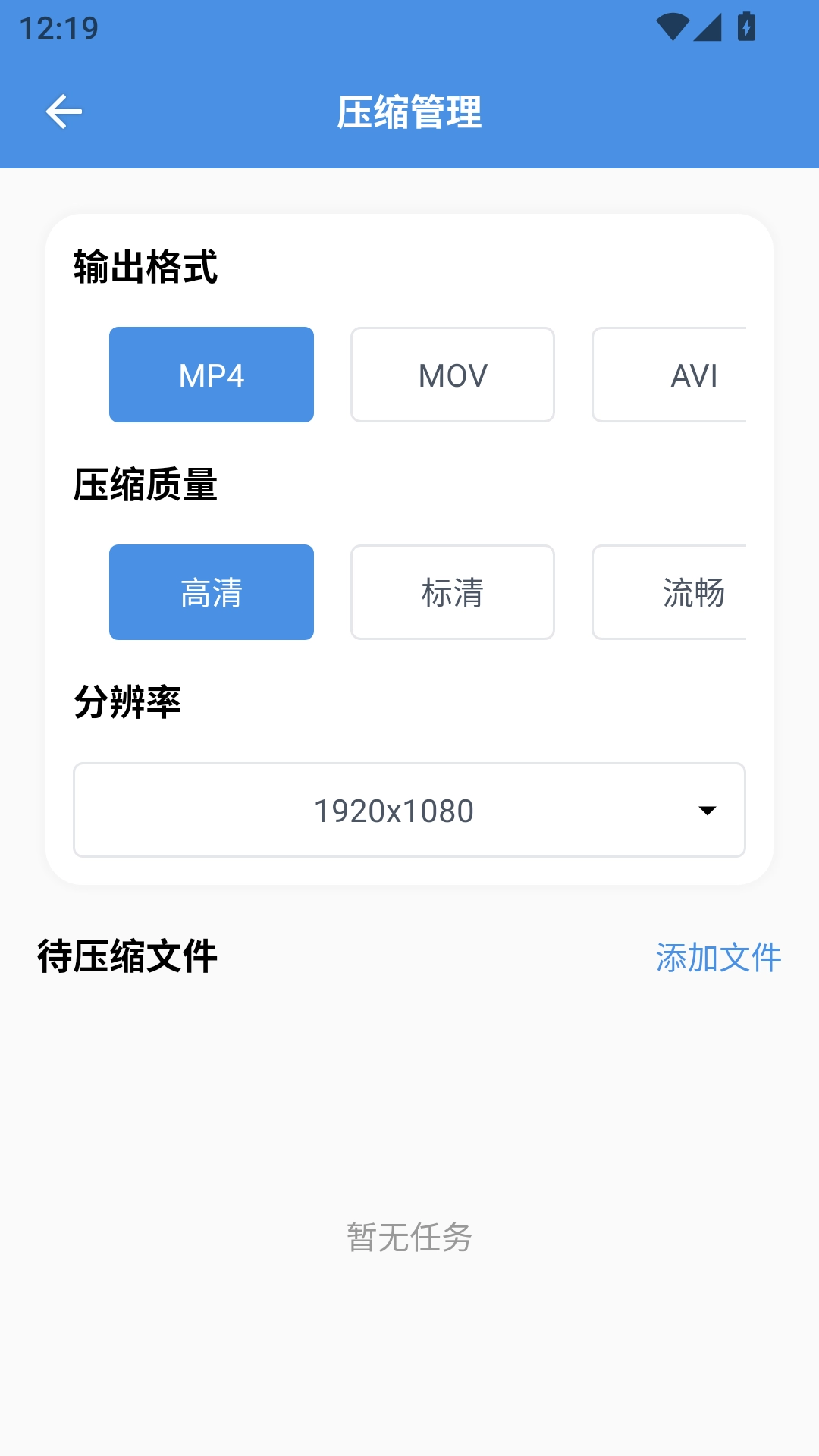Click the back arrow icon
The width and height of the screenshot is (819, 1456).
[x=64, y=110]
